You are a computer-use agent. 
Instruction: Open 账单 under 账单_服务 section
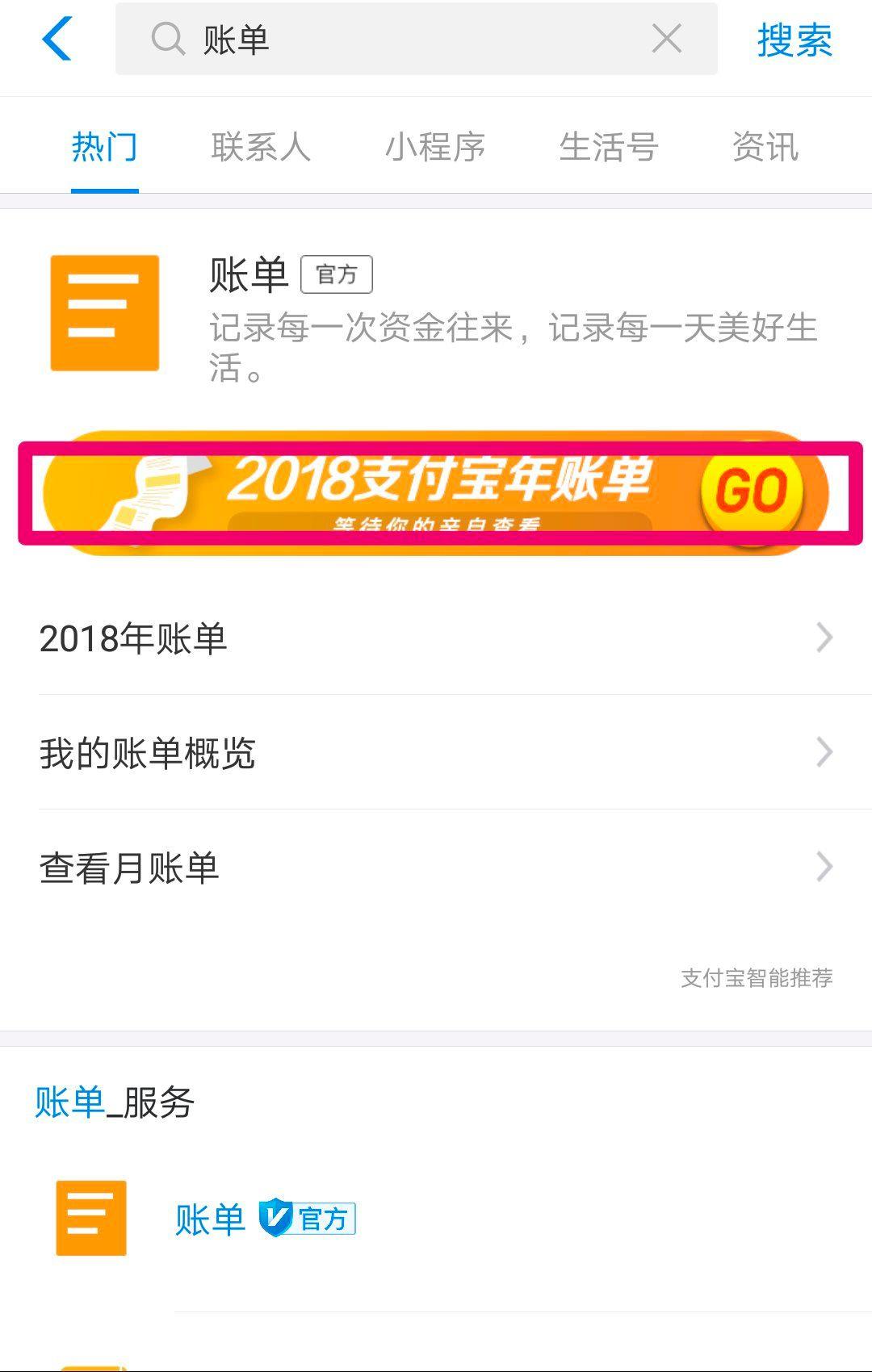pyautogui.click(x=210, y=1219)
